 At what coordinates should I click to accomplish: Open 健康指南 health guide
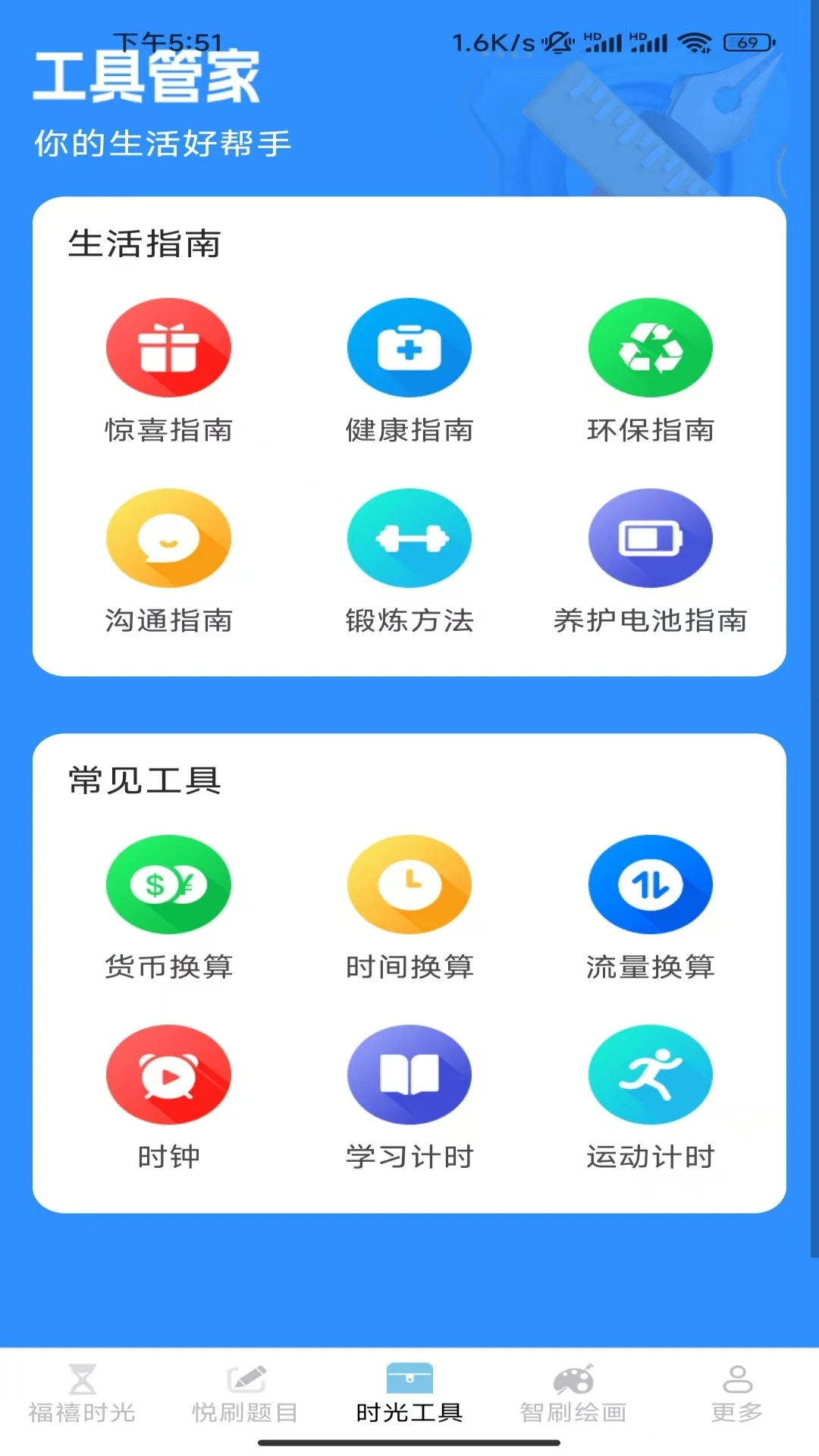point(409,349)
